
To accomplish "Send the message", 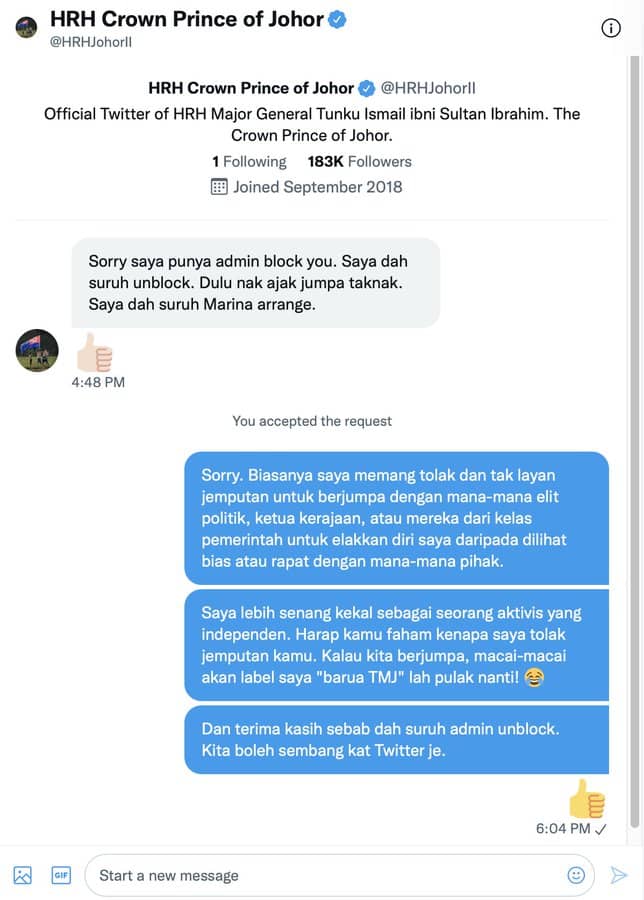I will pos(619,875).
